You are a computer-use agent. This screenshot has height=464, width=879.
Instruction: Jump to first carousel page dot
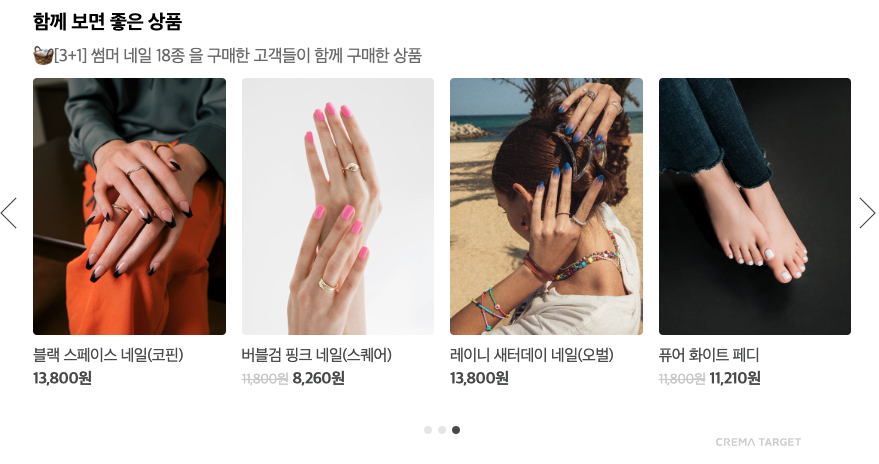click(428, 430)
